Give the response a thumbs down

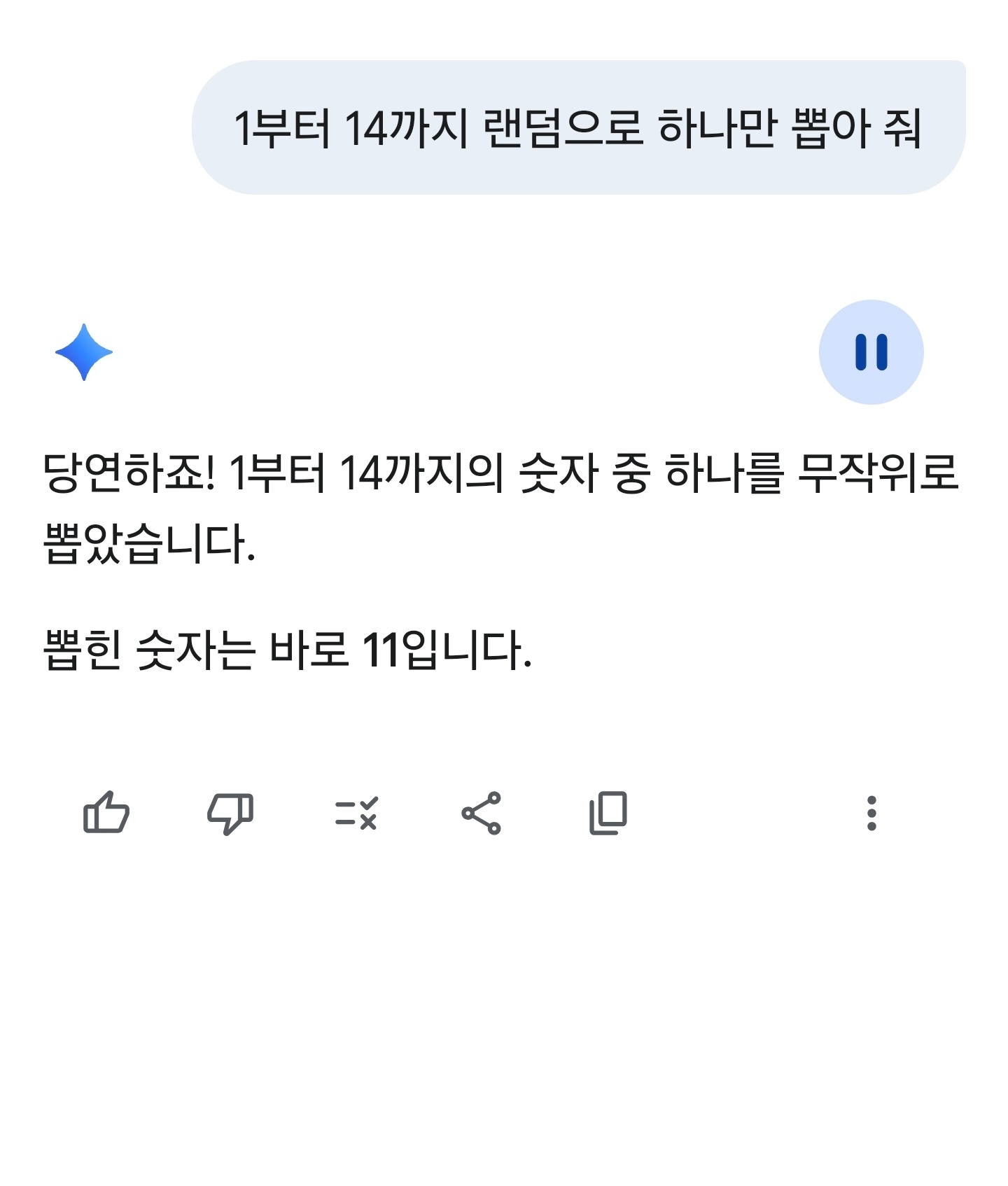pyautogui.click(x=230, y=813)
